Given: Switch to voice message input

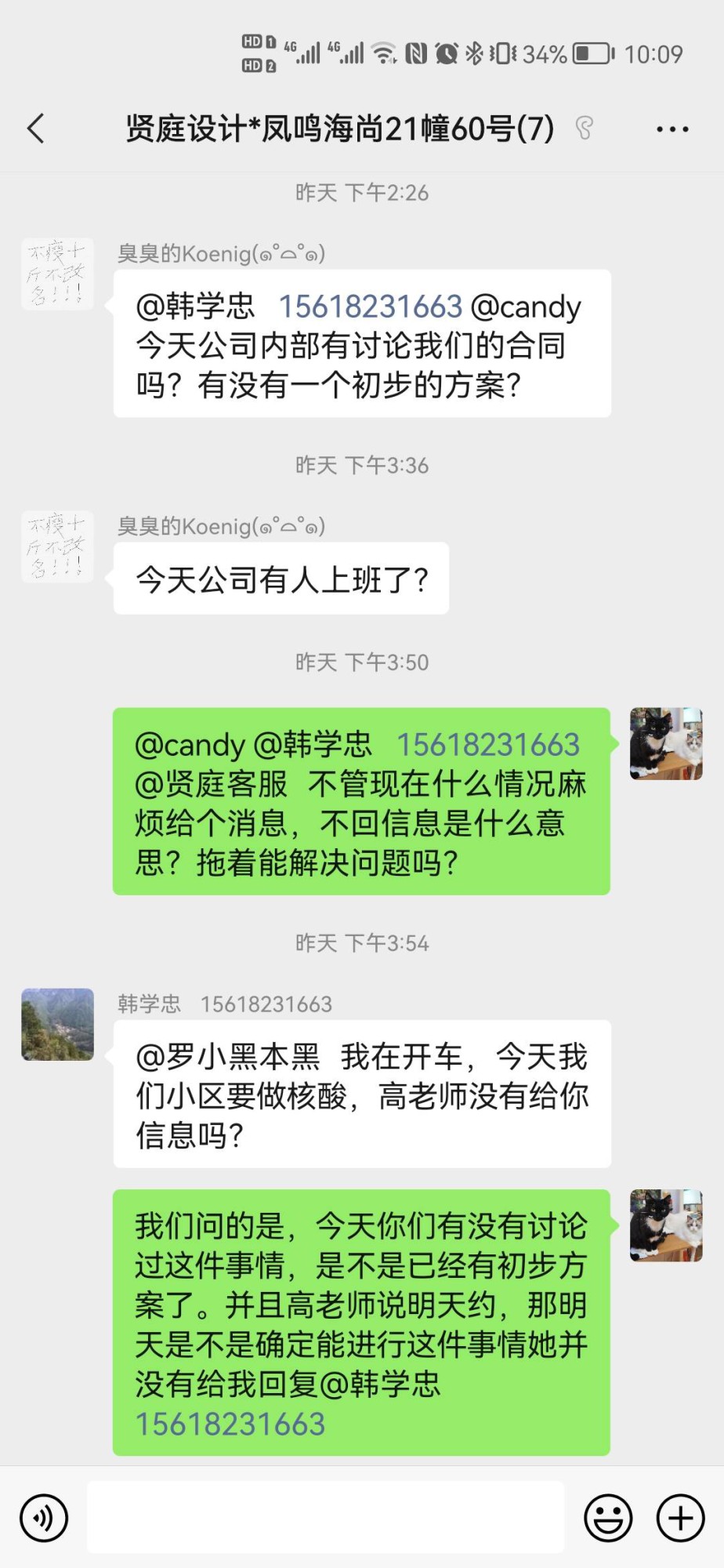Looking at the screenshot, I should tap(45, 1518).
